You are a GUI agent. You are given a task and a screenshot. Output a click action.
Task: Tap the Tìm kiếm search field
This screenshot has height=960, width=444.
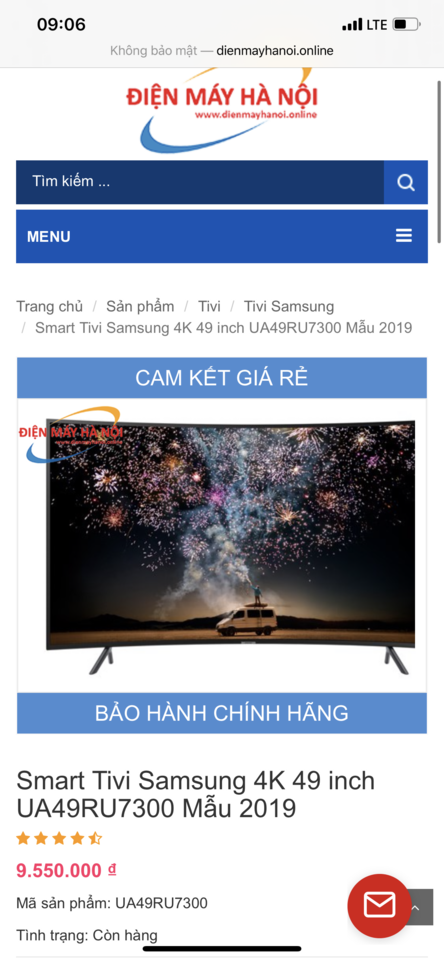click(x=200, y=182)
